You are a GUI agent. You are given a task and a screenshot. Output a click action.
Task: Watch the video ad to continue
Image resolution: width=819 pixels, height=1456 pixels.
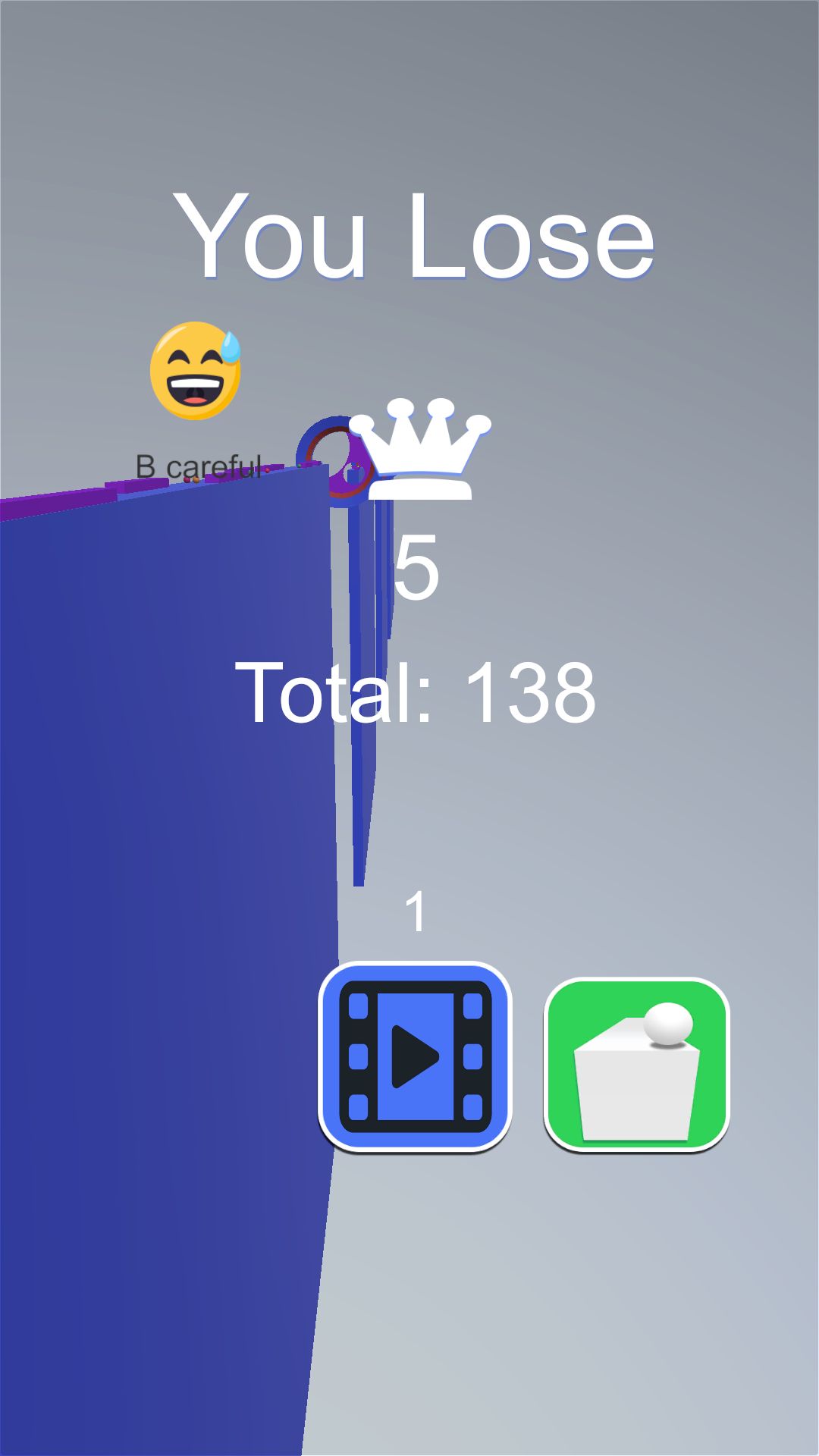pos(415,1056)
